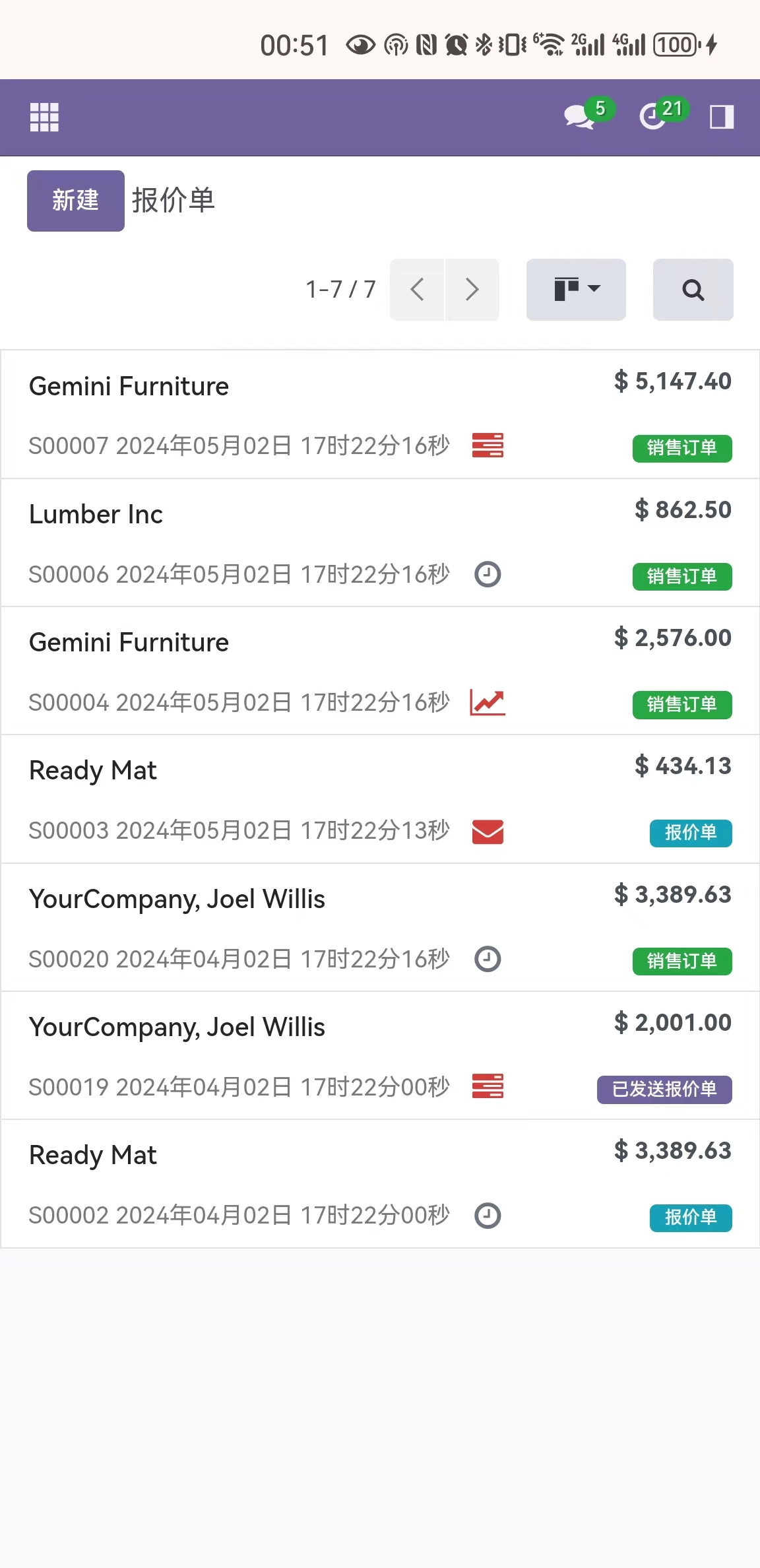Screen dimensions: 760x1568
Task: Tap the email activity icon on S00003
Action: pyautogui.click(x=488, y=832)
